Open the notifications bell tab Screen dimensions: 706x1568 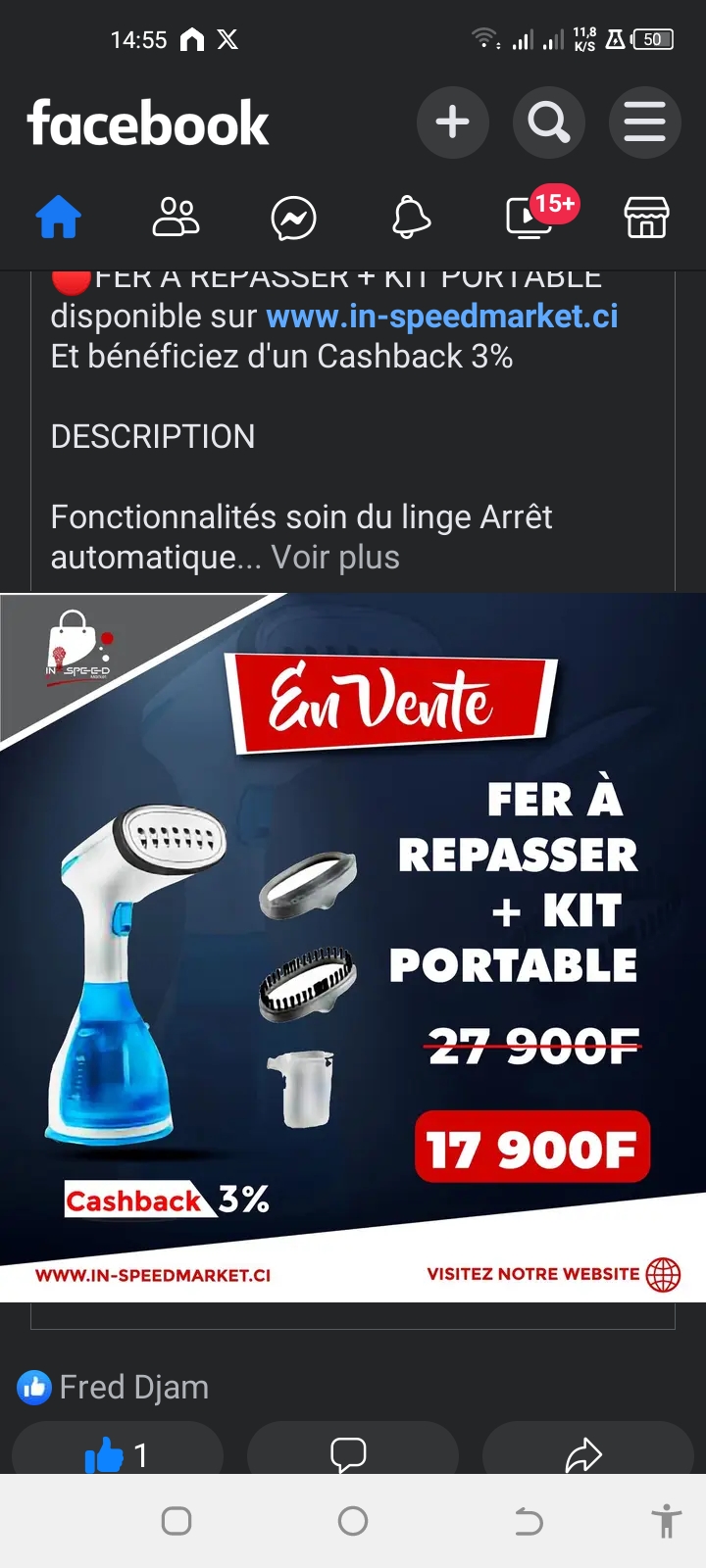pyautogui.click(x=411, y=218)
